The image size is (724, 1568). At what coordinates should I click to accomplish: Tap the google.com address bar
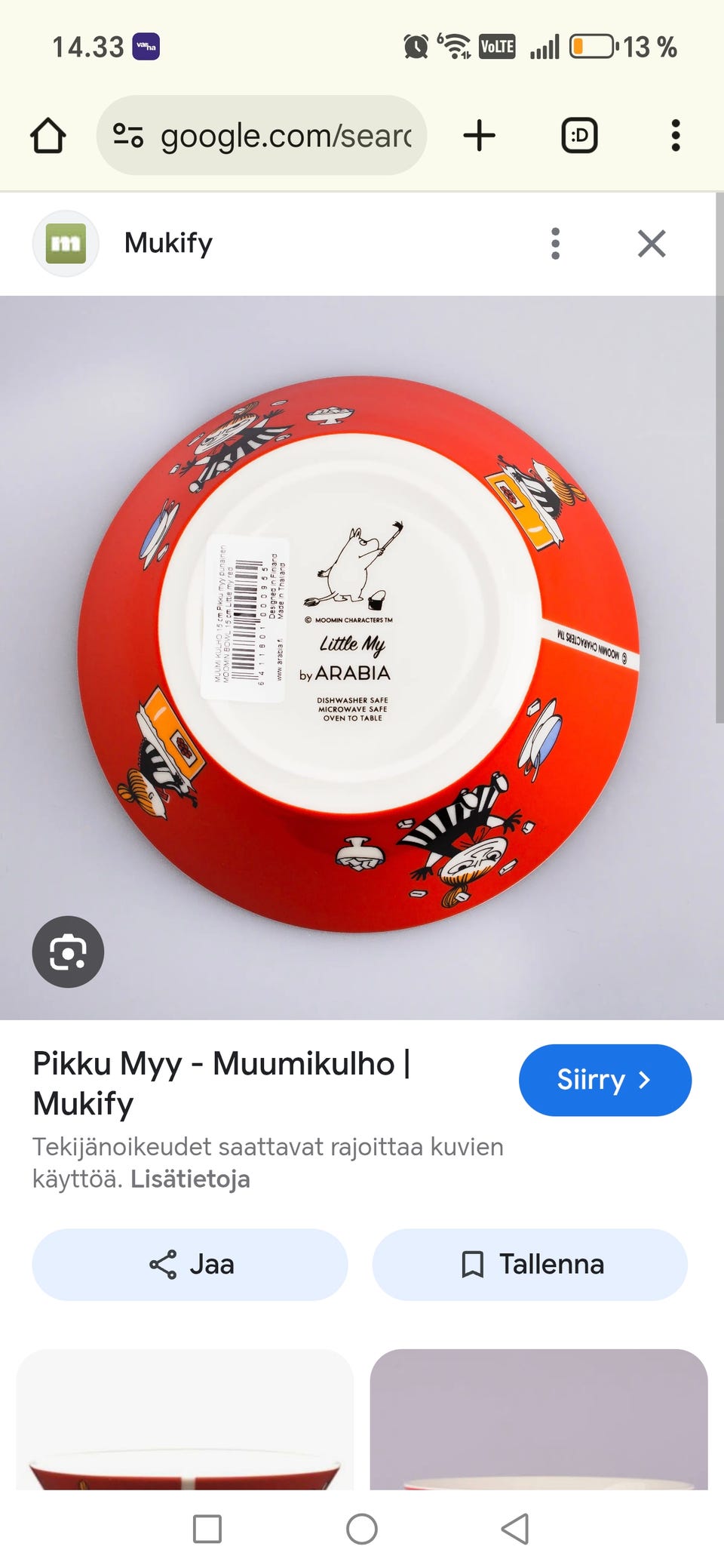click(x=262, y=136)
